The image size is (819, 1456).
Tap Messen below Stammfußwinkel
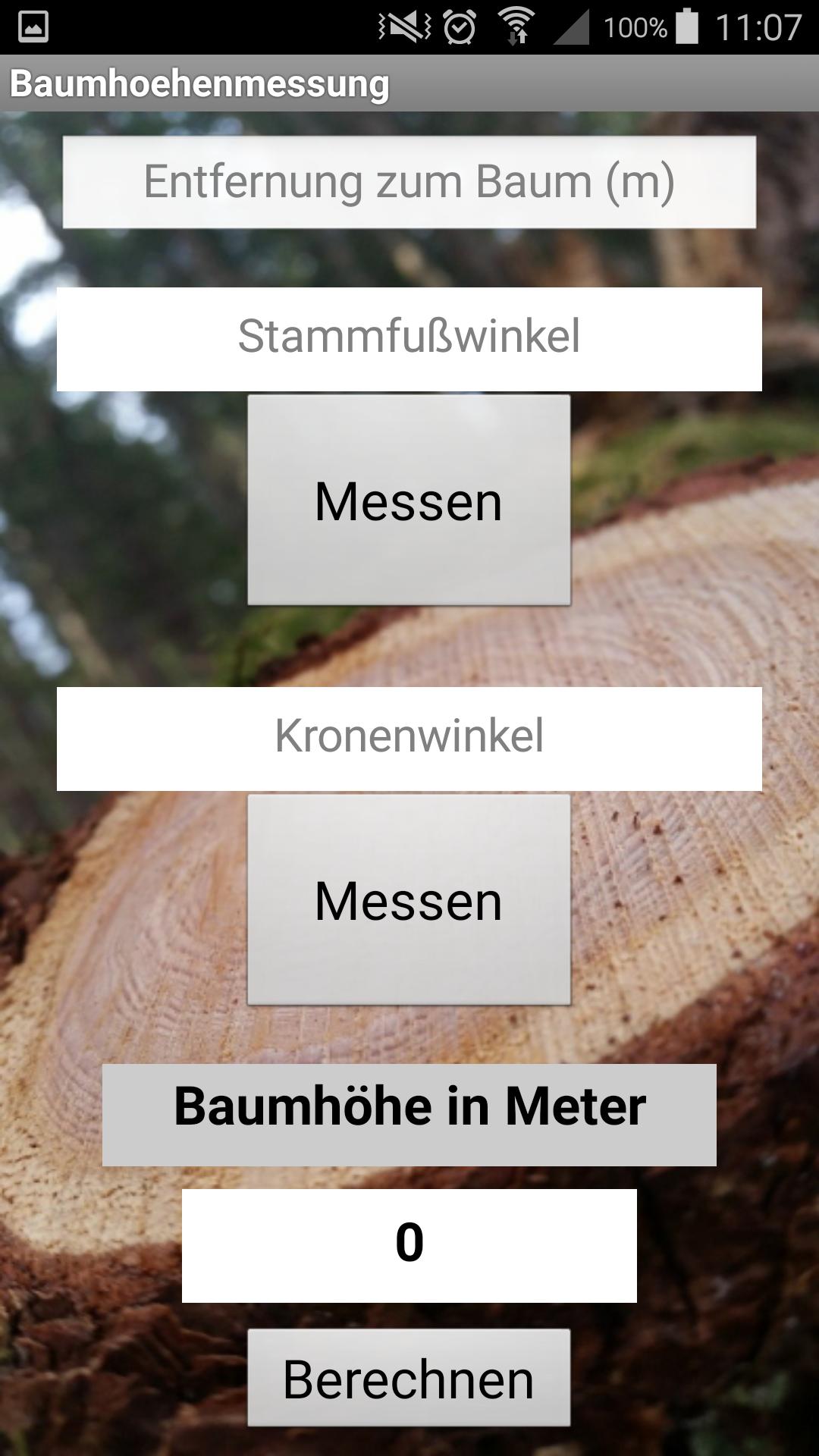409,500
